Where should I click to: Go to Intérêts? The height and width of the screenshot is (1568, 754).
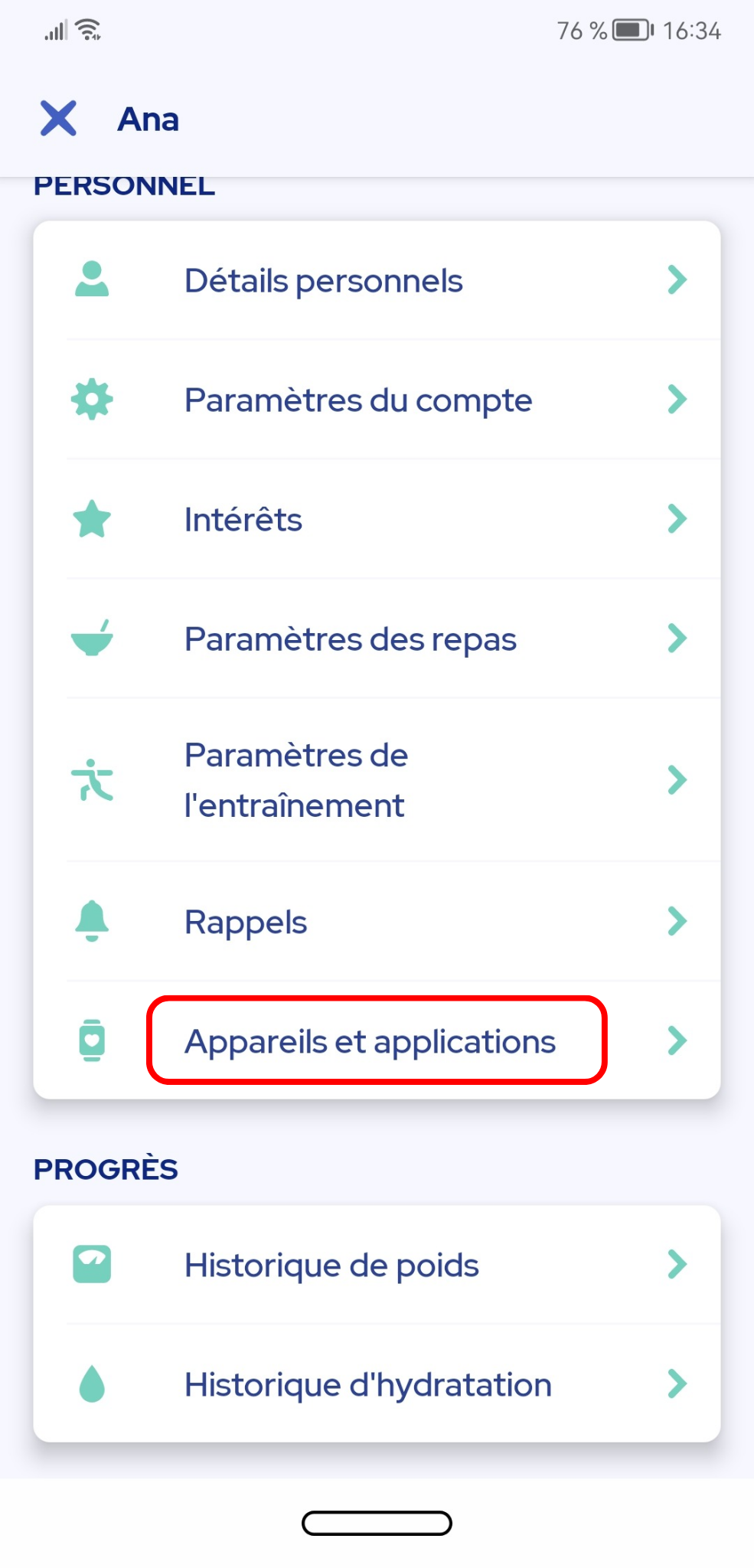point(377,519)
